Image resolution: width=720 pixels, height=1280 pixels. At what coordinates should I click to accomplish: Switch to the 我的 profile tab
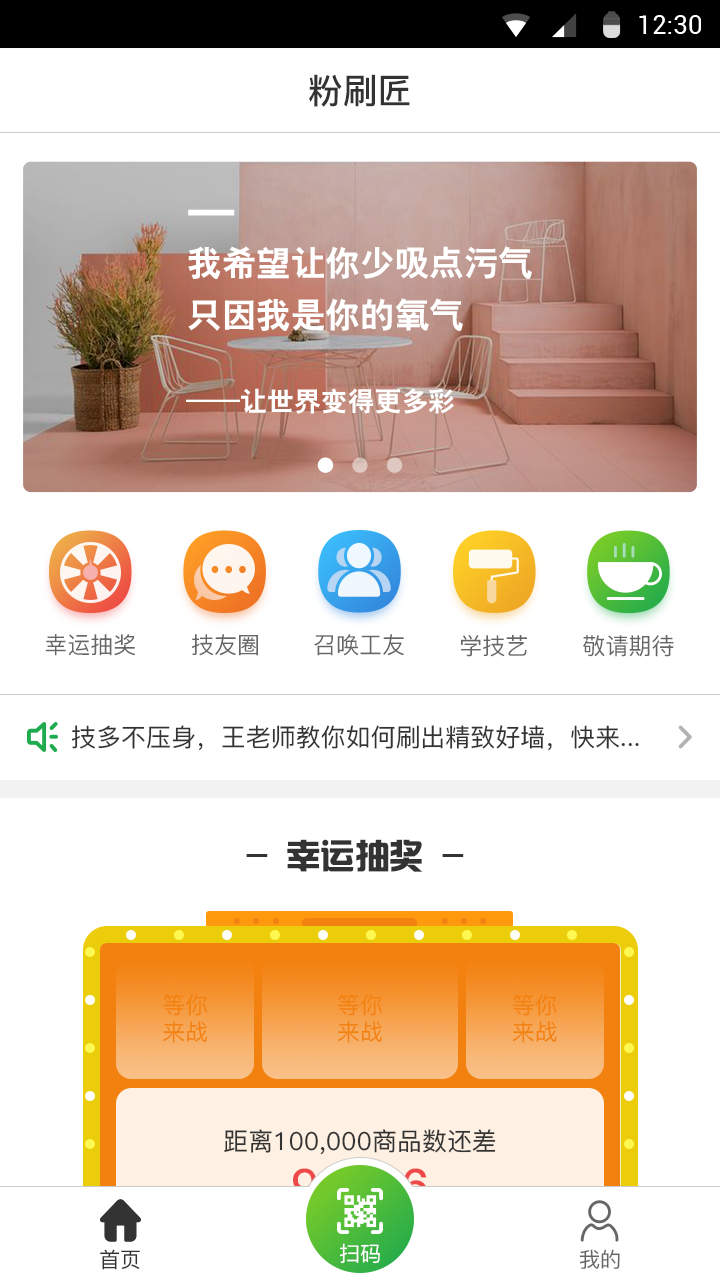click(599, 1234)
